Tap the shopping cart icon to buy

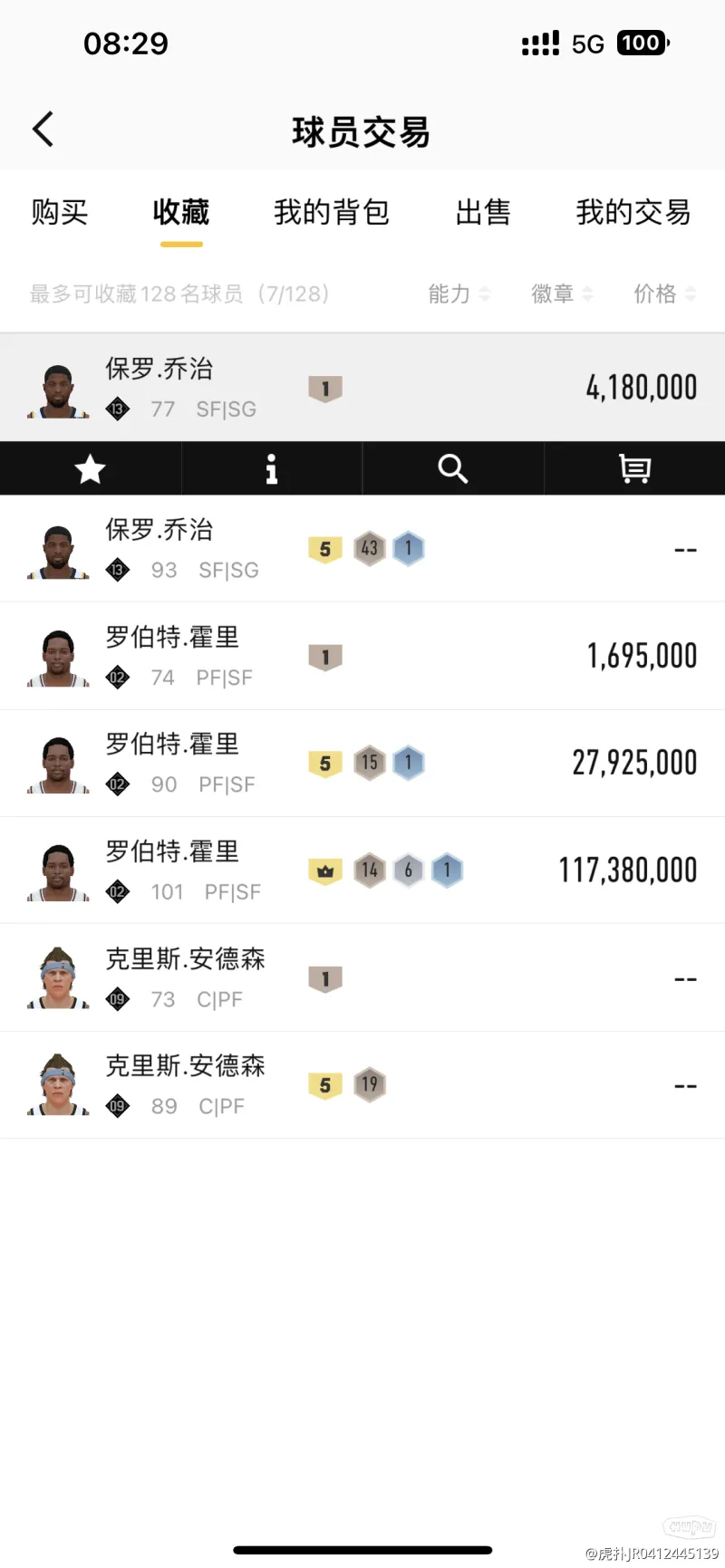point(633,468)
